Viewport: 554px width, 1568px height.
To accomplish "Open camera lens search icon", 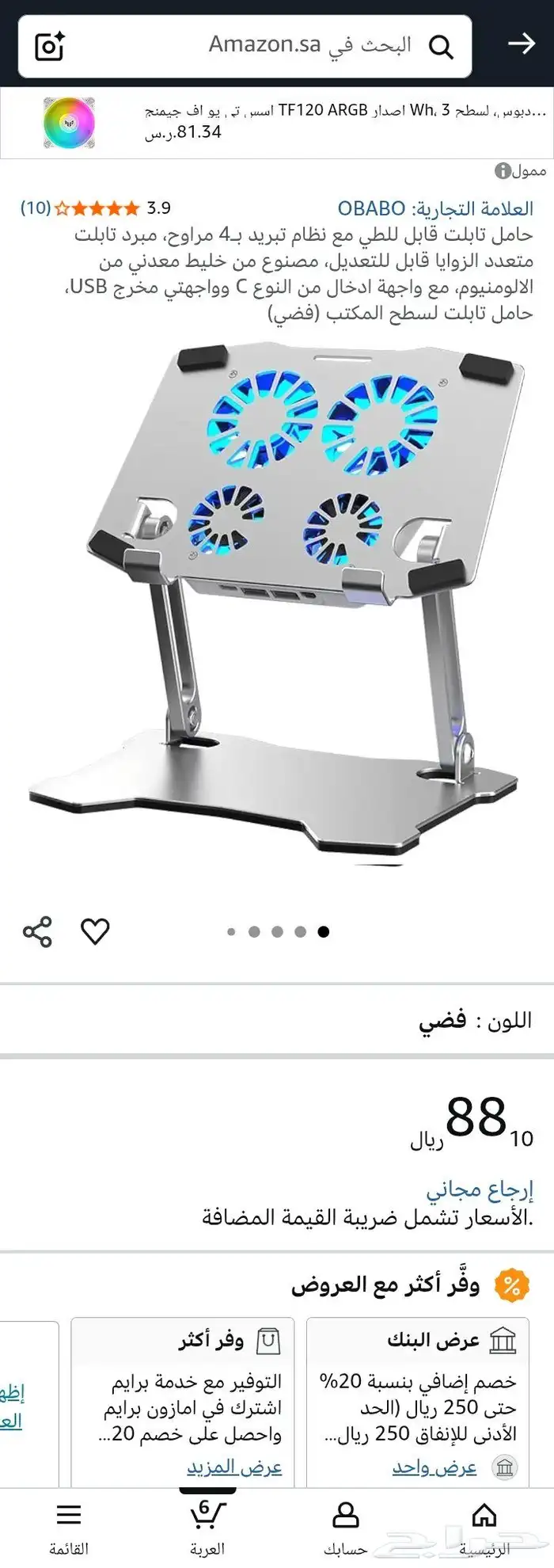I will click(51, 46).
